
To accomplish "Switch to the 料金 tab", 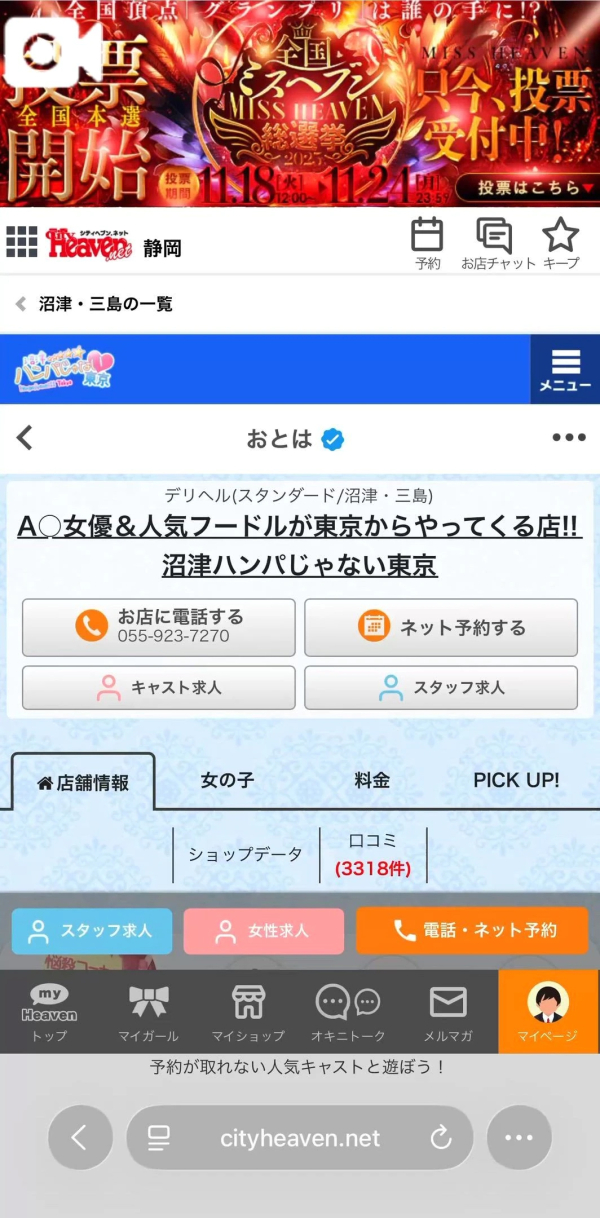I will pos(372,780).
